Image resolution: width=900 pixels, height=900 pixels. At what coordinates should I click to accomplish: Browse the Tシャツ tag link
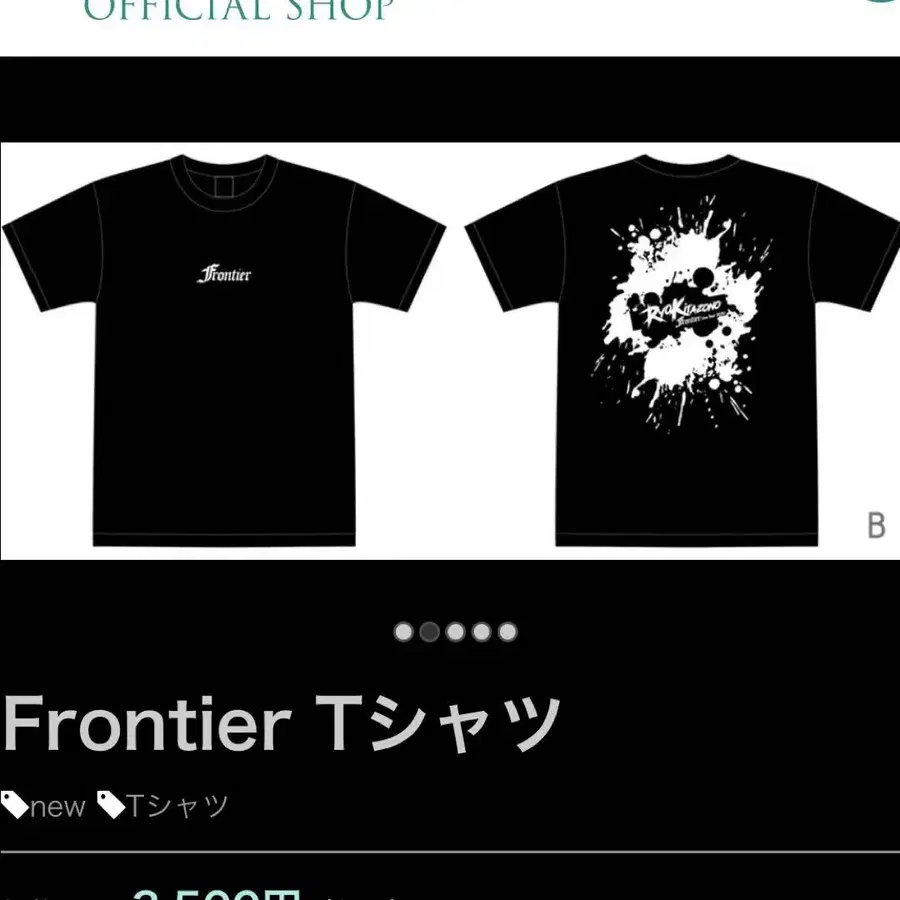(x=165, y=806)
